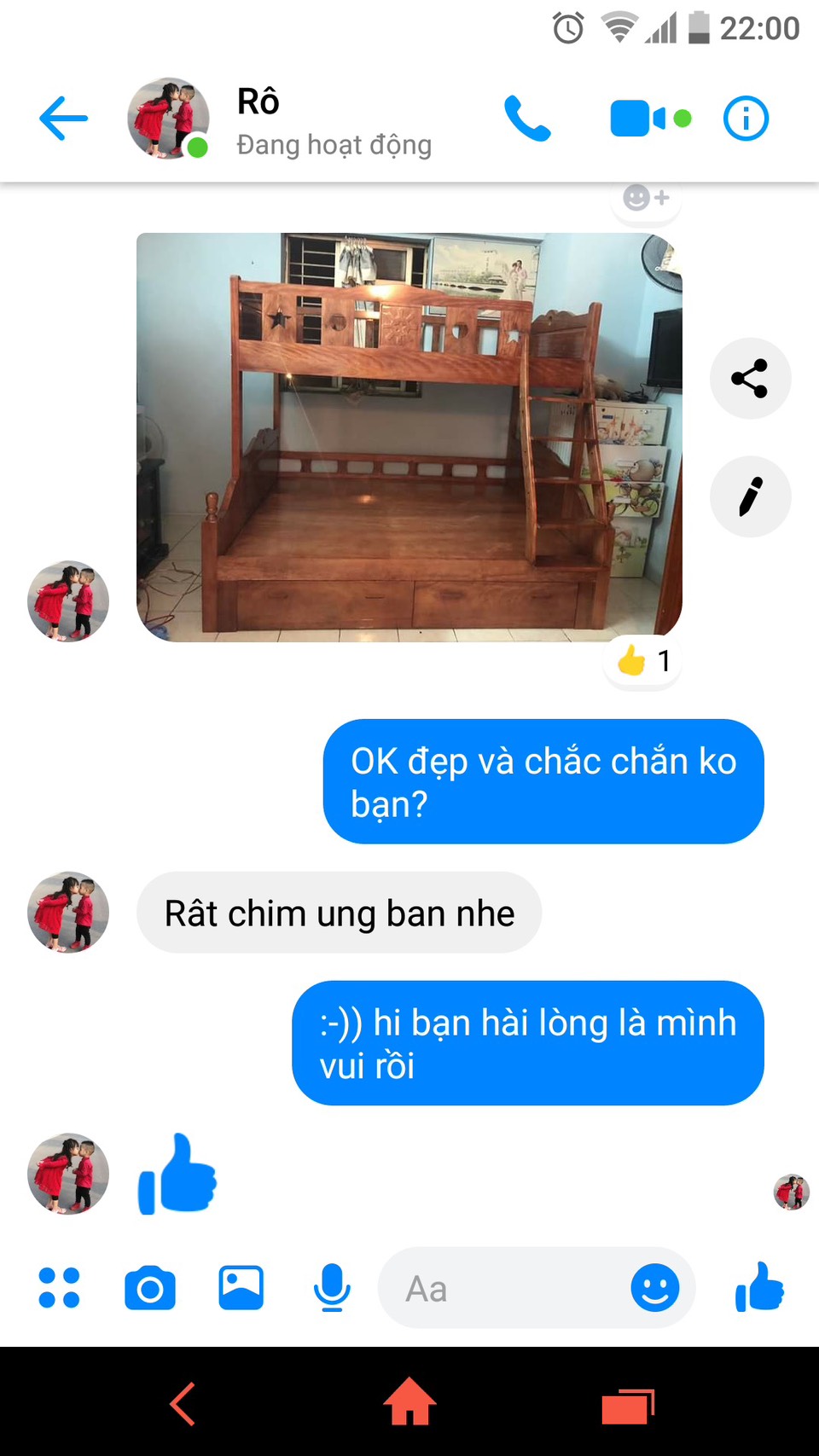Open the bunk bed photo
Screen dimensions: 819x1456
pyautogui.click(x=409, y=437)
